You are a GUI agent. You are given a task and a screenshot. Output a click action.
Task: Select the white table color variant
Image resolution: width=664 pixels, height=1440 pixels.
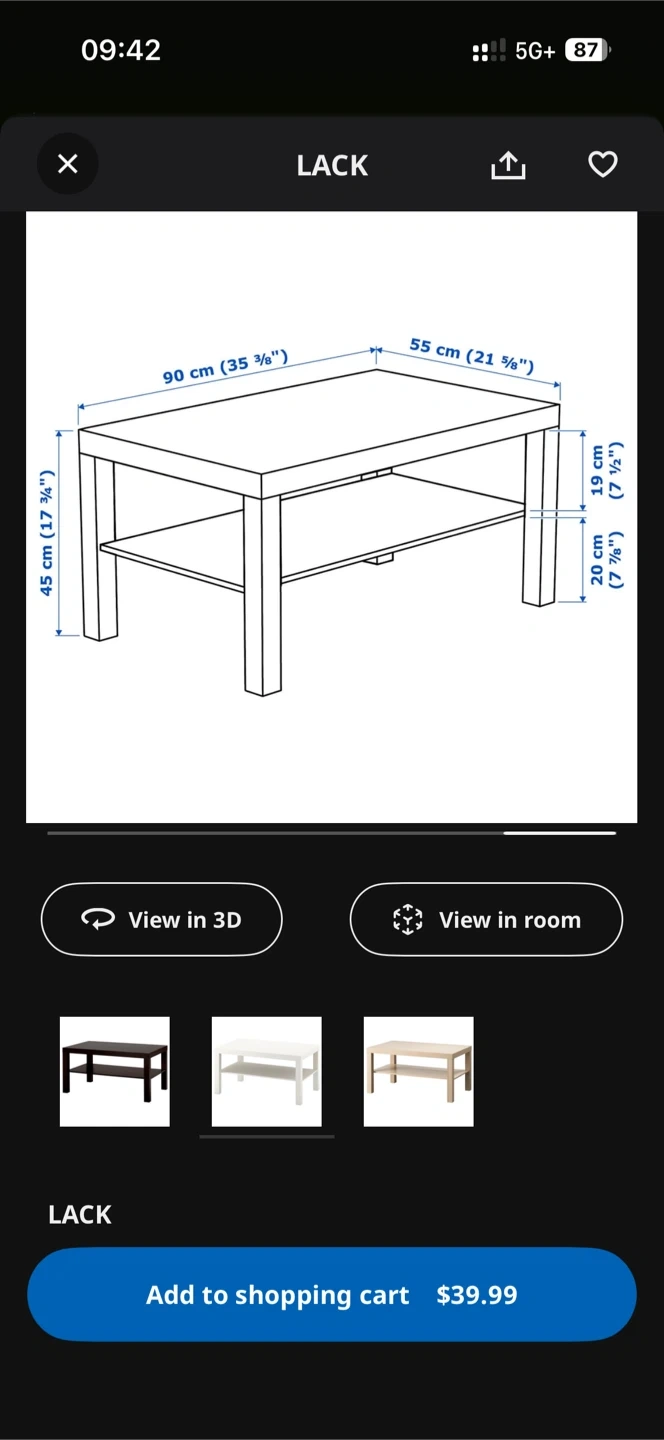pyautogui.click(x=267, y=1071)
